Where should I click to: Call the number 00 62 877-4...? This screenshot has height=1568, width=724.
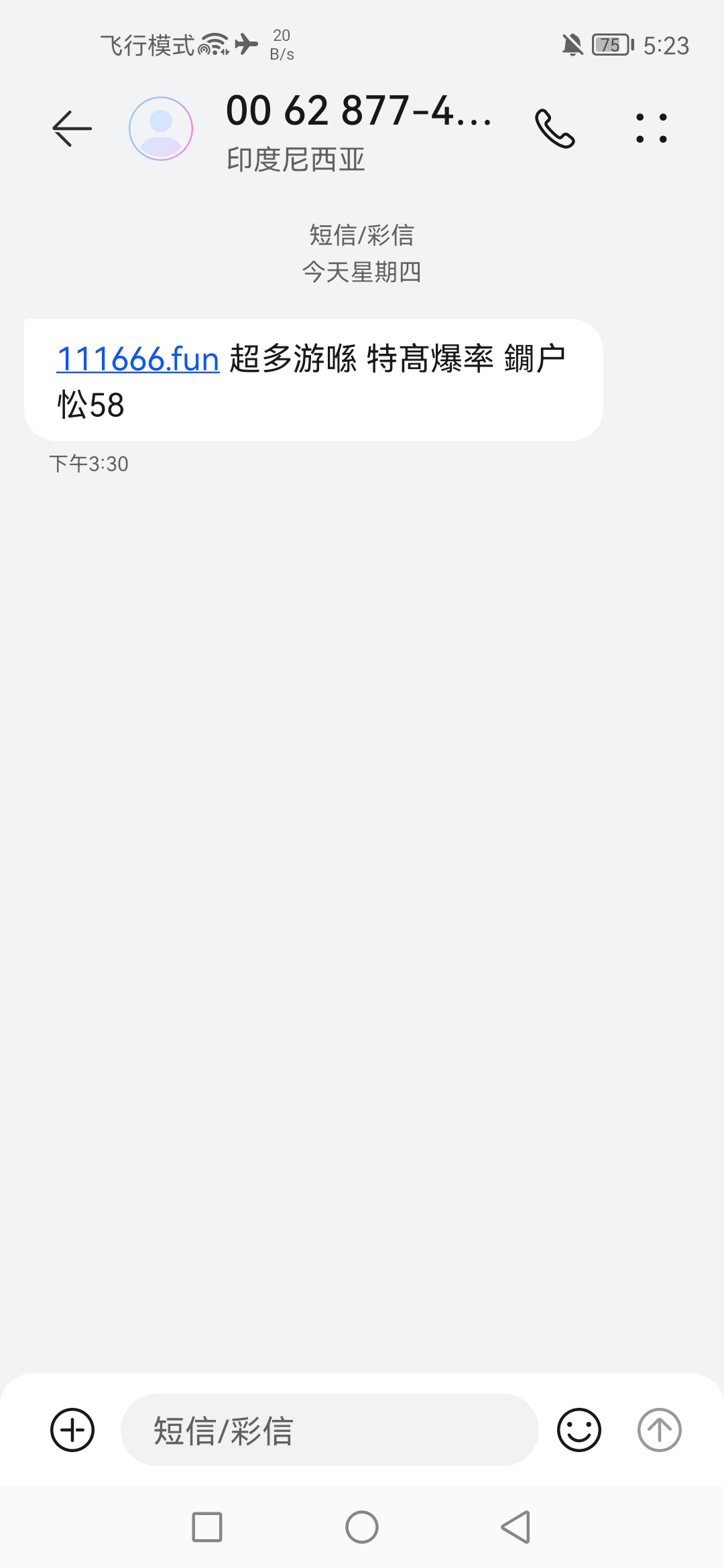pos(554,128)
